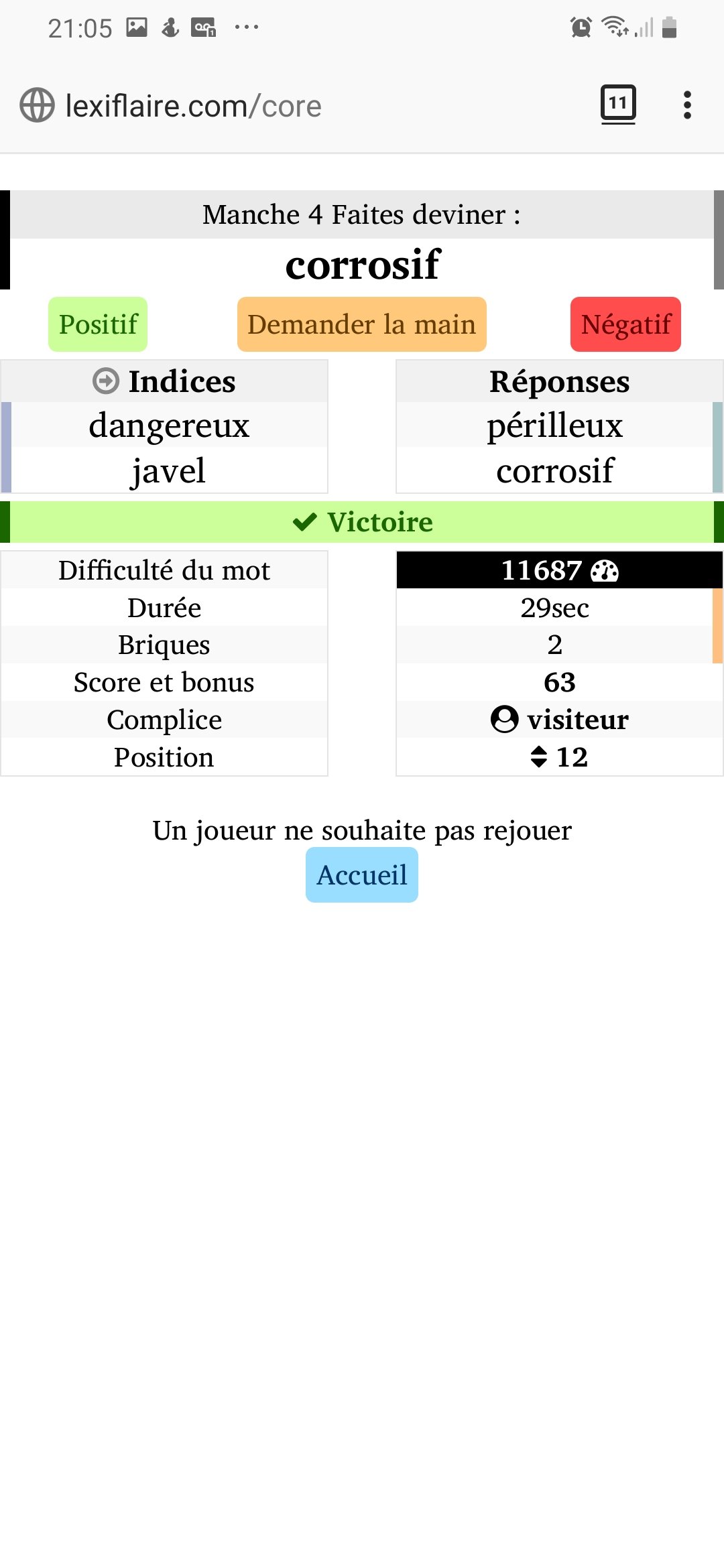This screenshot has width=724, height=1568.
Task: Tap the word difficulty gauge icon
Action: (x=605, y=571)
